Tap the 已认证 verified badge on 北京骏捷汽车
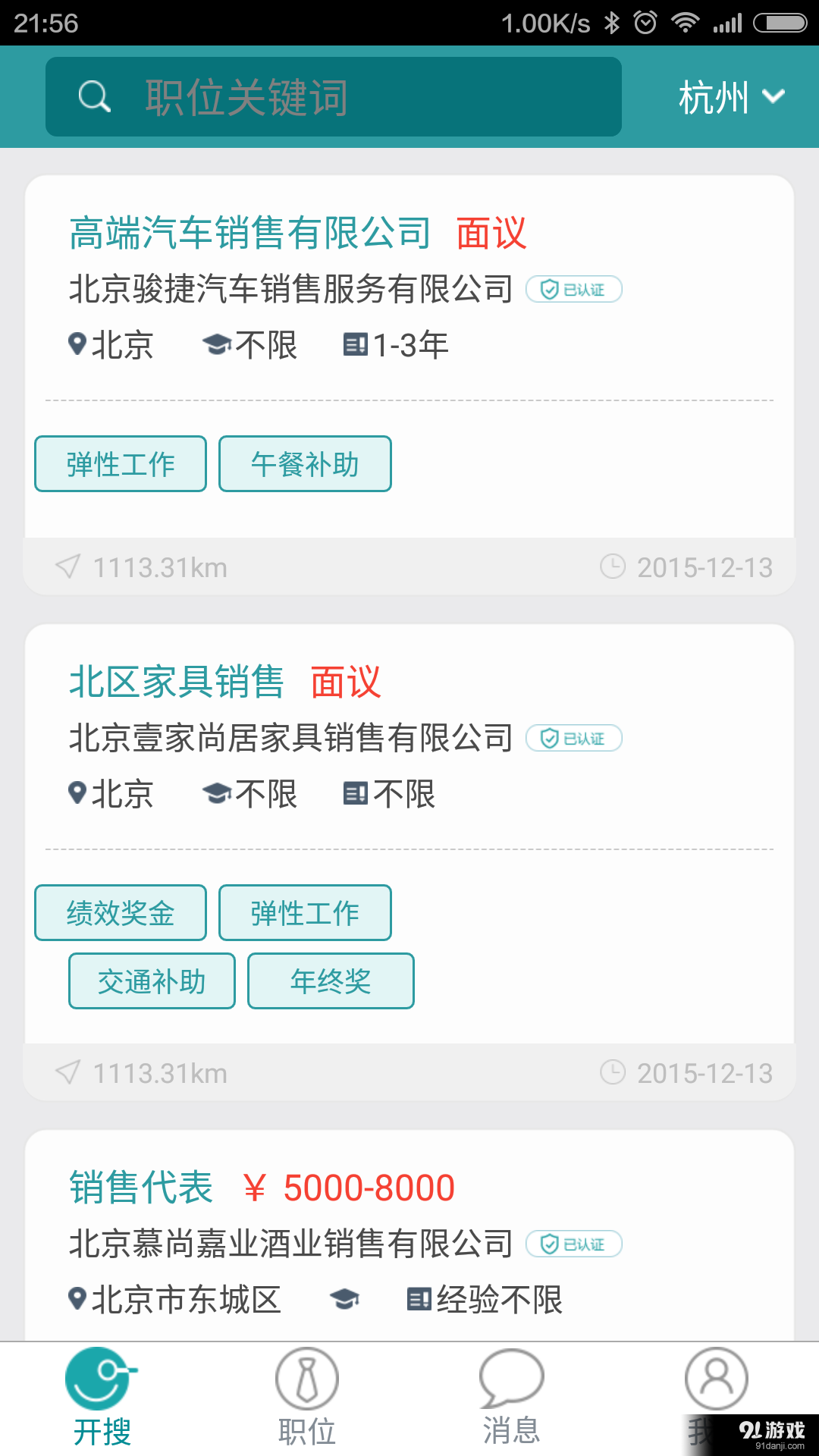The width and height of the screenshot is (819, 1456). (573, 289)
